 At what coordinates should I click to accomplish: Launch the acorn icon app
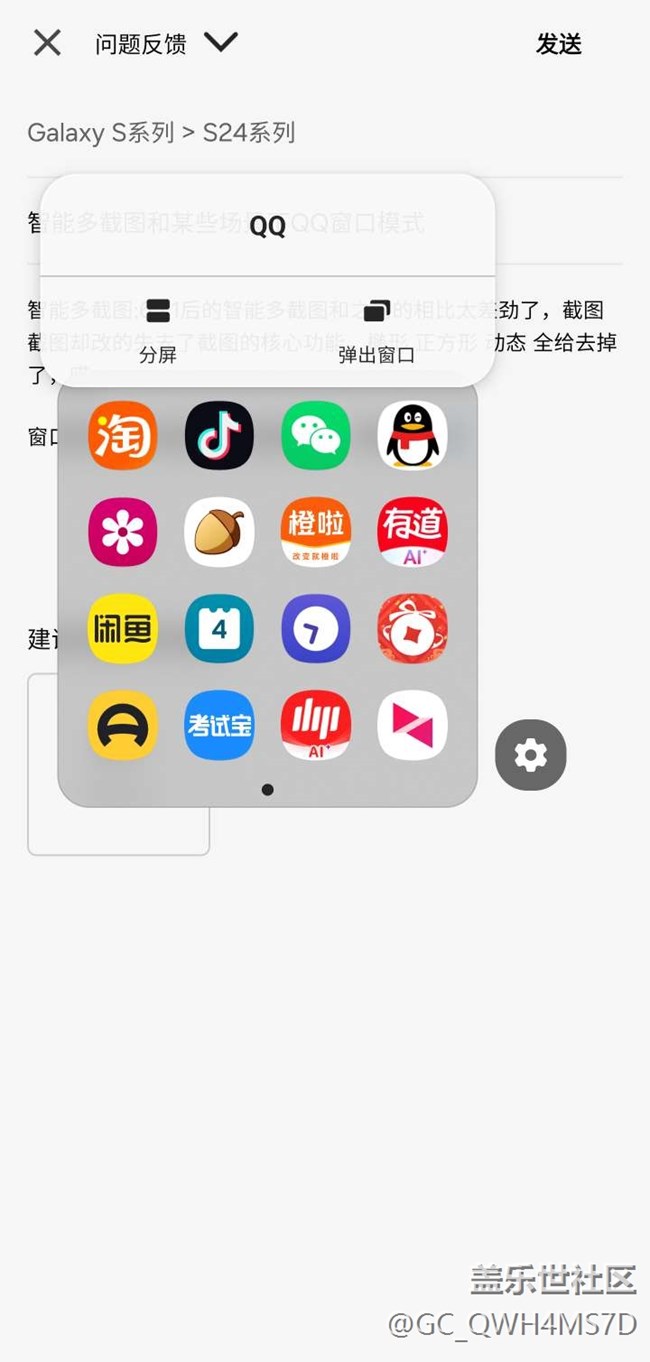pos(219,531)
